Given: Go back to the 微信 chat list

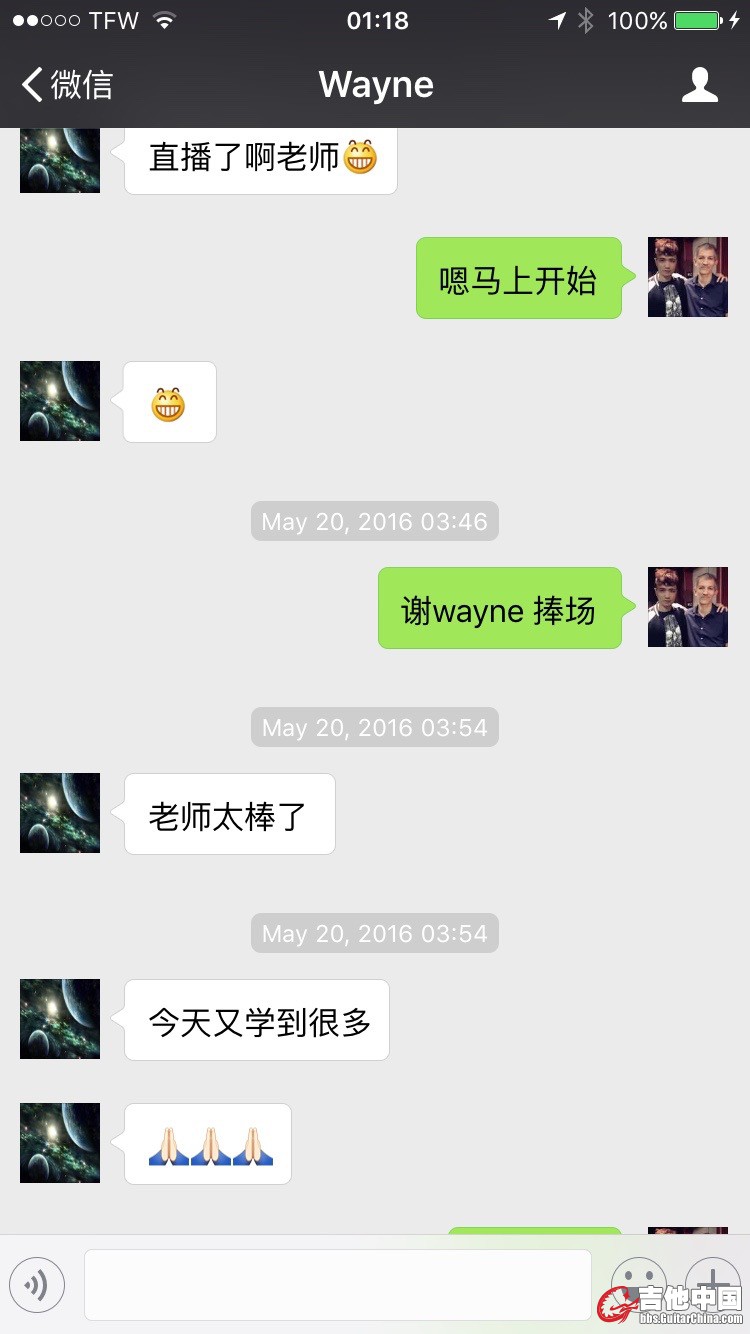Looking at the screenshot, I should pyautogui.click(x=68, y=85).
